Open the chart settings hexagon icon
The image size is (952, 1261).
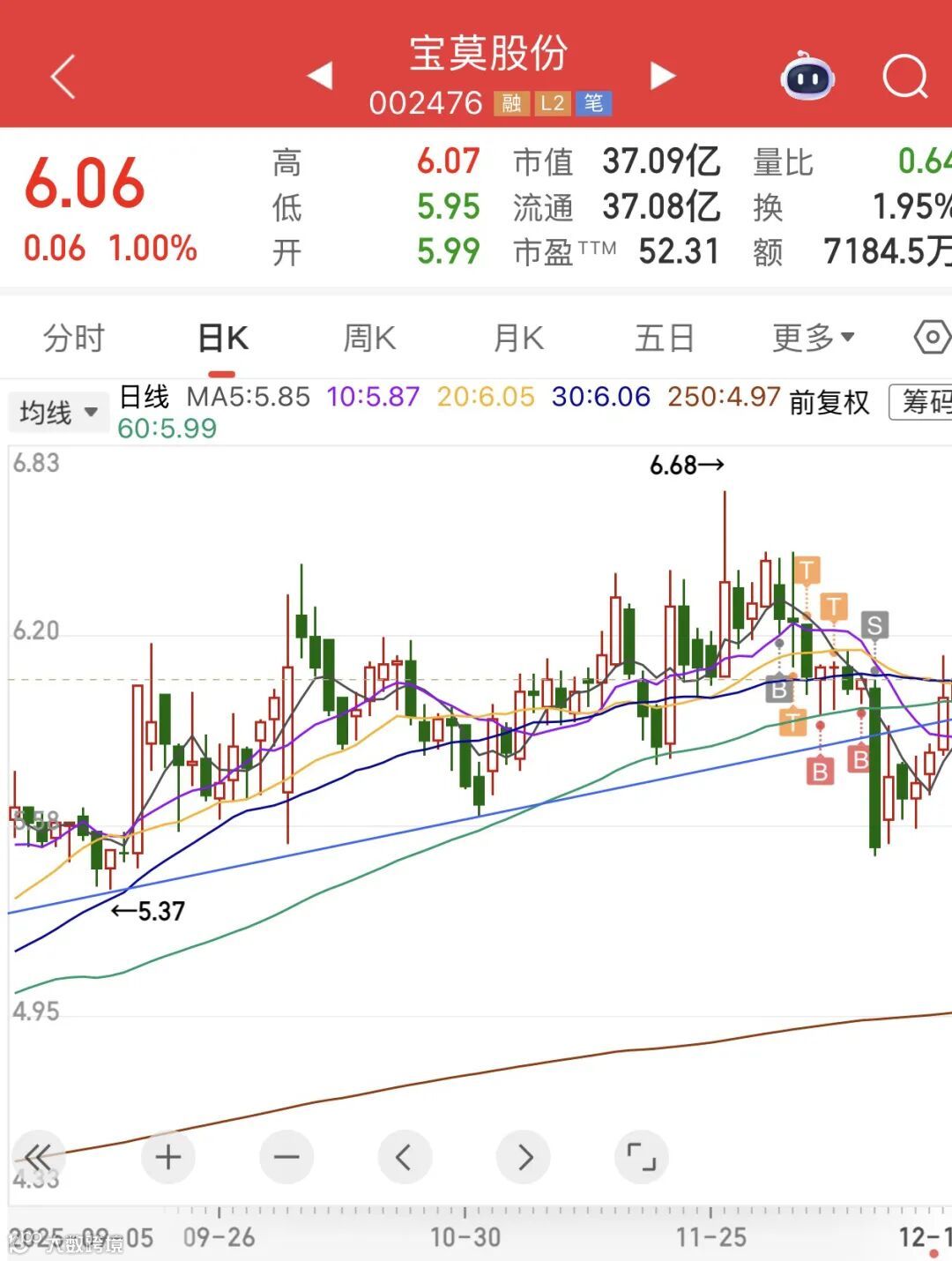click(931, 338)
